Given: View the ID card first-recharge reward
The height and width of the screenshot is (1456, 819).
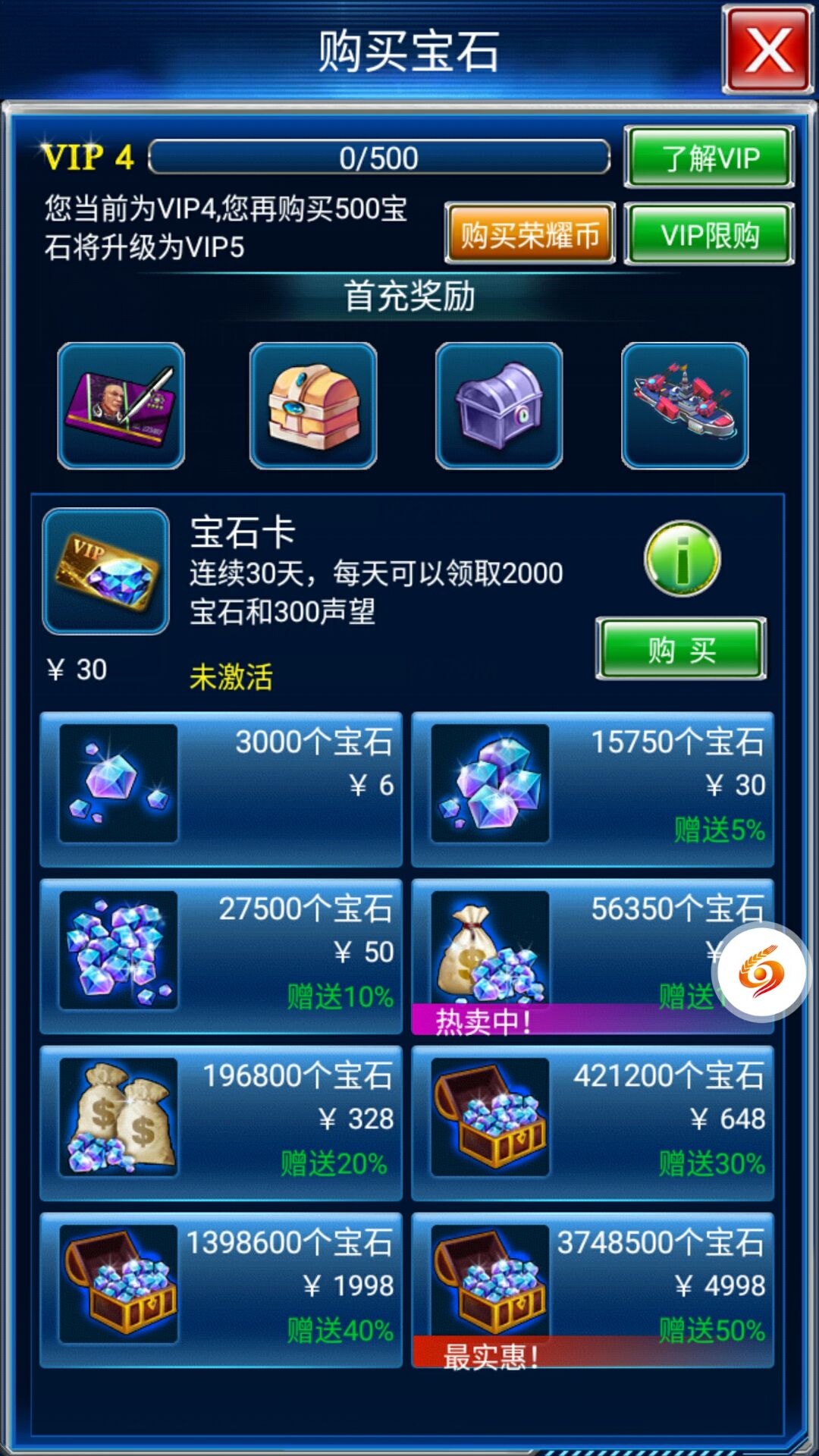Looking at the screenshot, I should tap(121, 406).
